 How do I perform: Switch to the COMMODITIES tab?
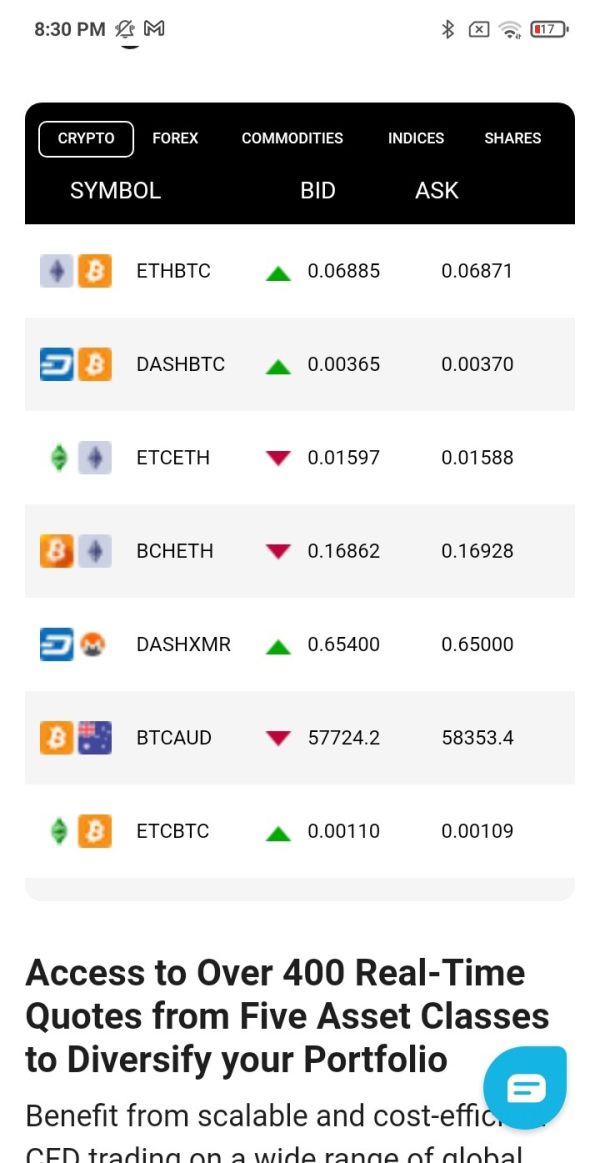(292, 139)
